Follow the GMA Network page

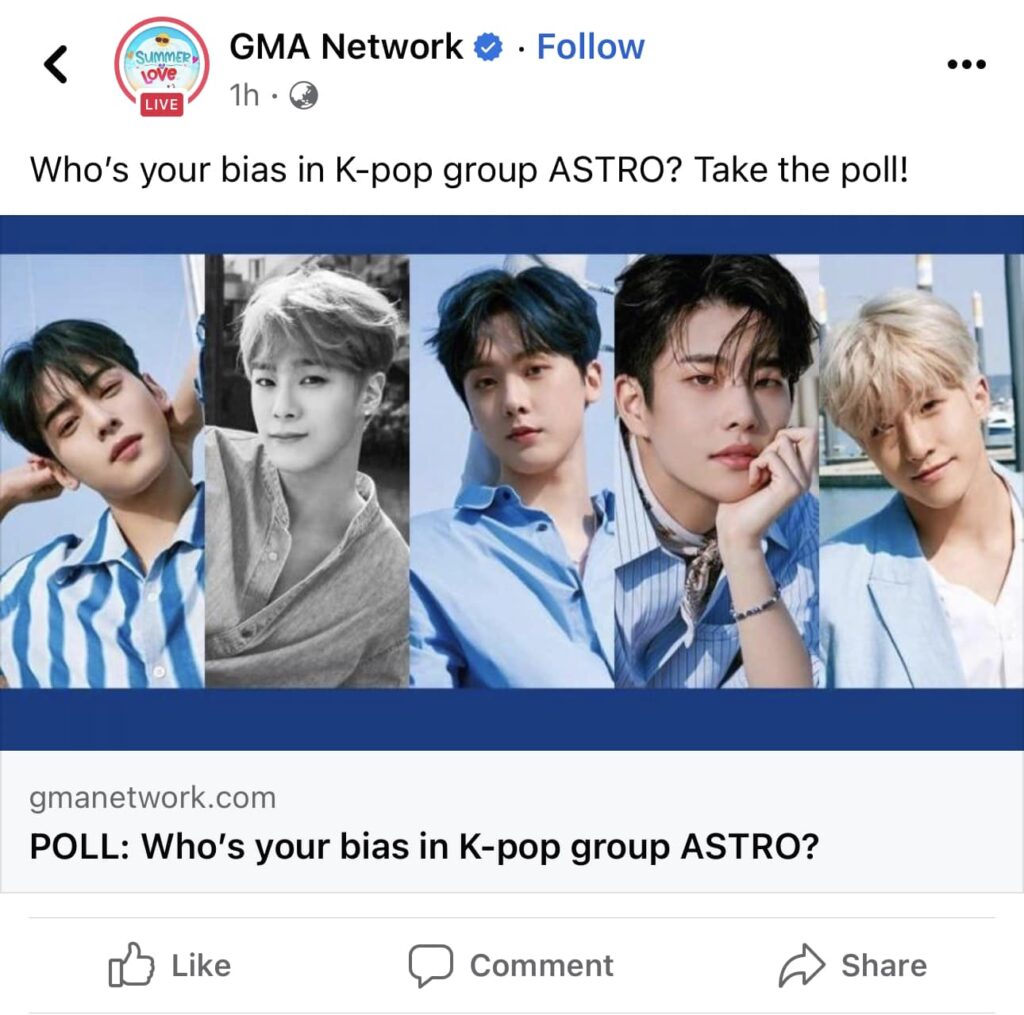(590, 47)
